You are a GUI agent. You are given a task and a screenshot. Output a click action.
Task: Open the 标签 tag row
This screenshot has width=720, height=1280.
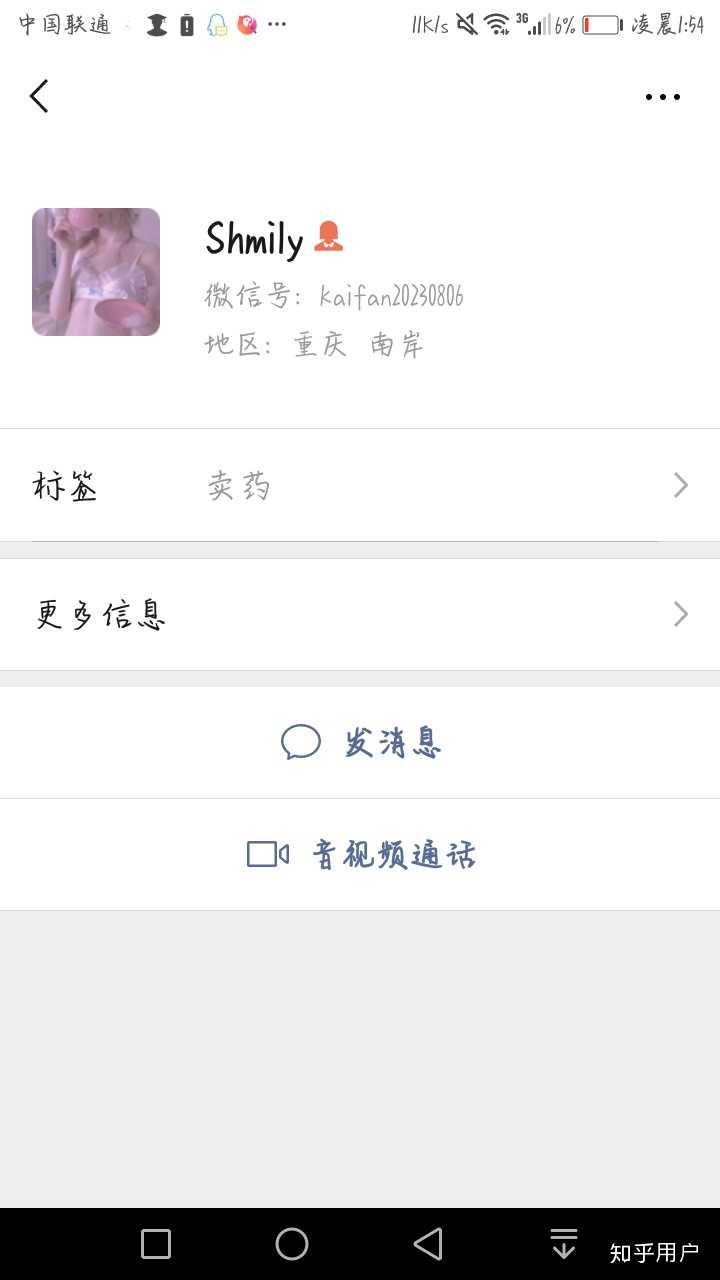pos(360,486)
